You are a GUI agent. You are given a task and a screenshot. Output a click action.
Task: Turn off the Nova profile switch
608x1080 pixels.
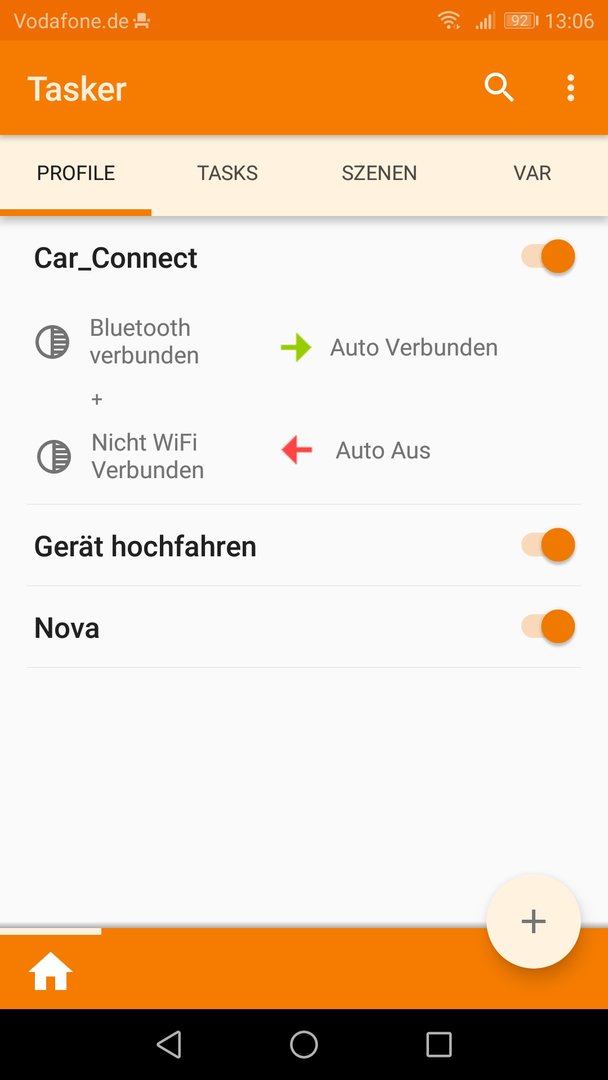coord(548,627)
